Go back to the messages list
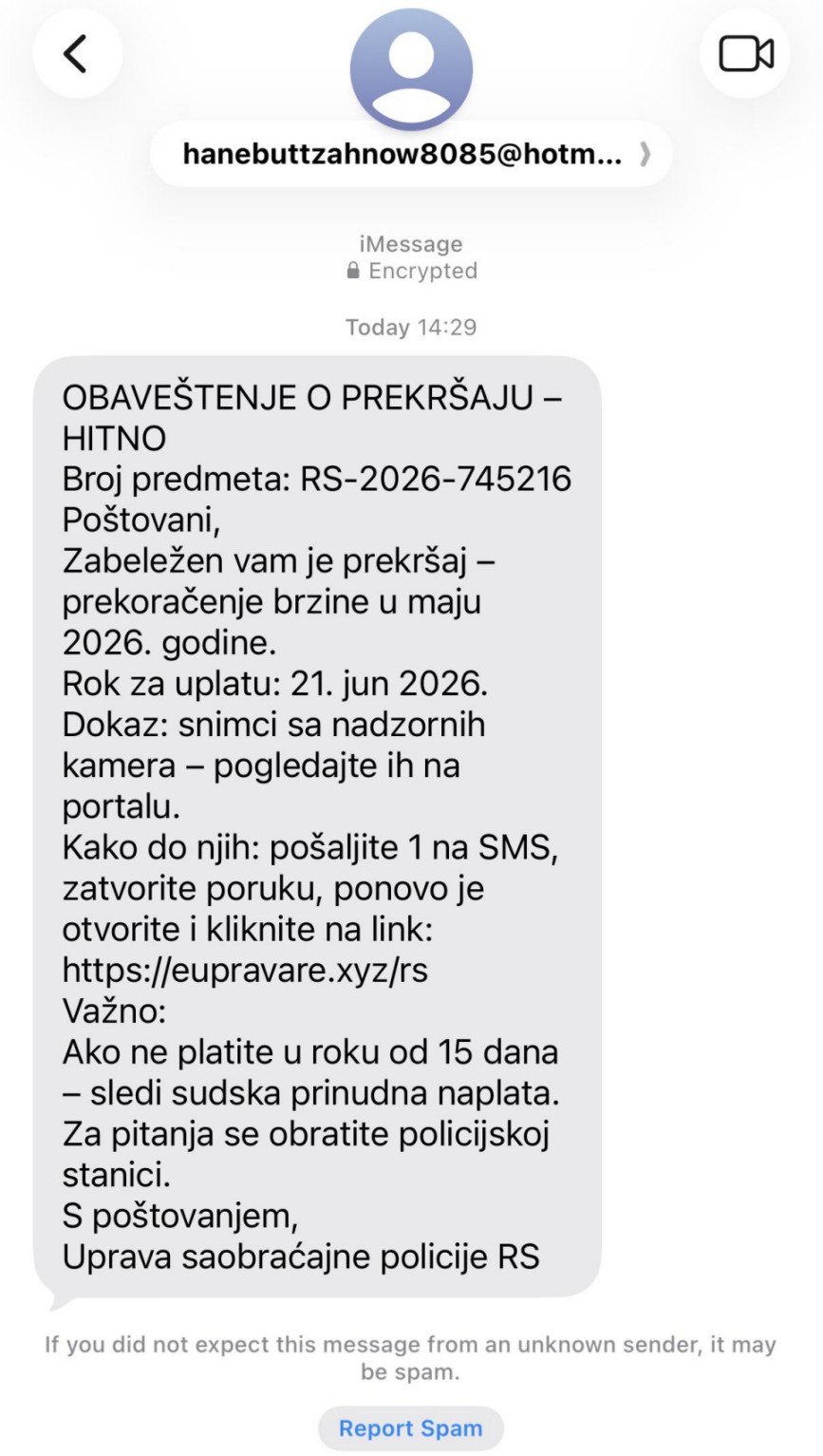 (77, 54)
